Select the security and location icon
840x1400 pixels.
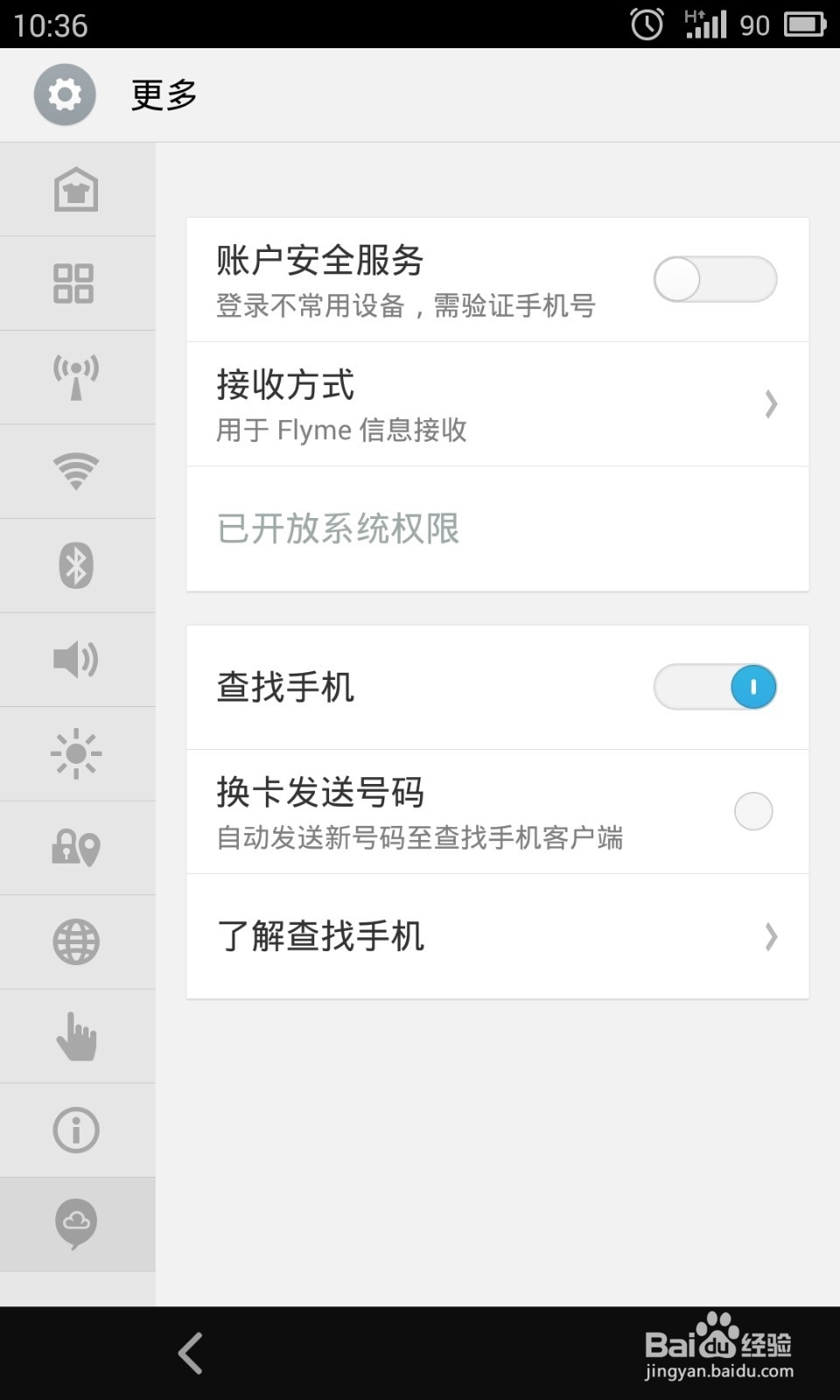click(77, 847)
